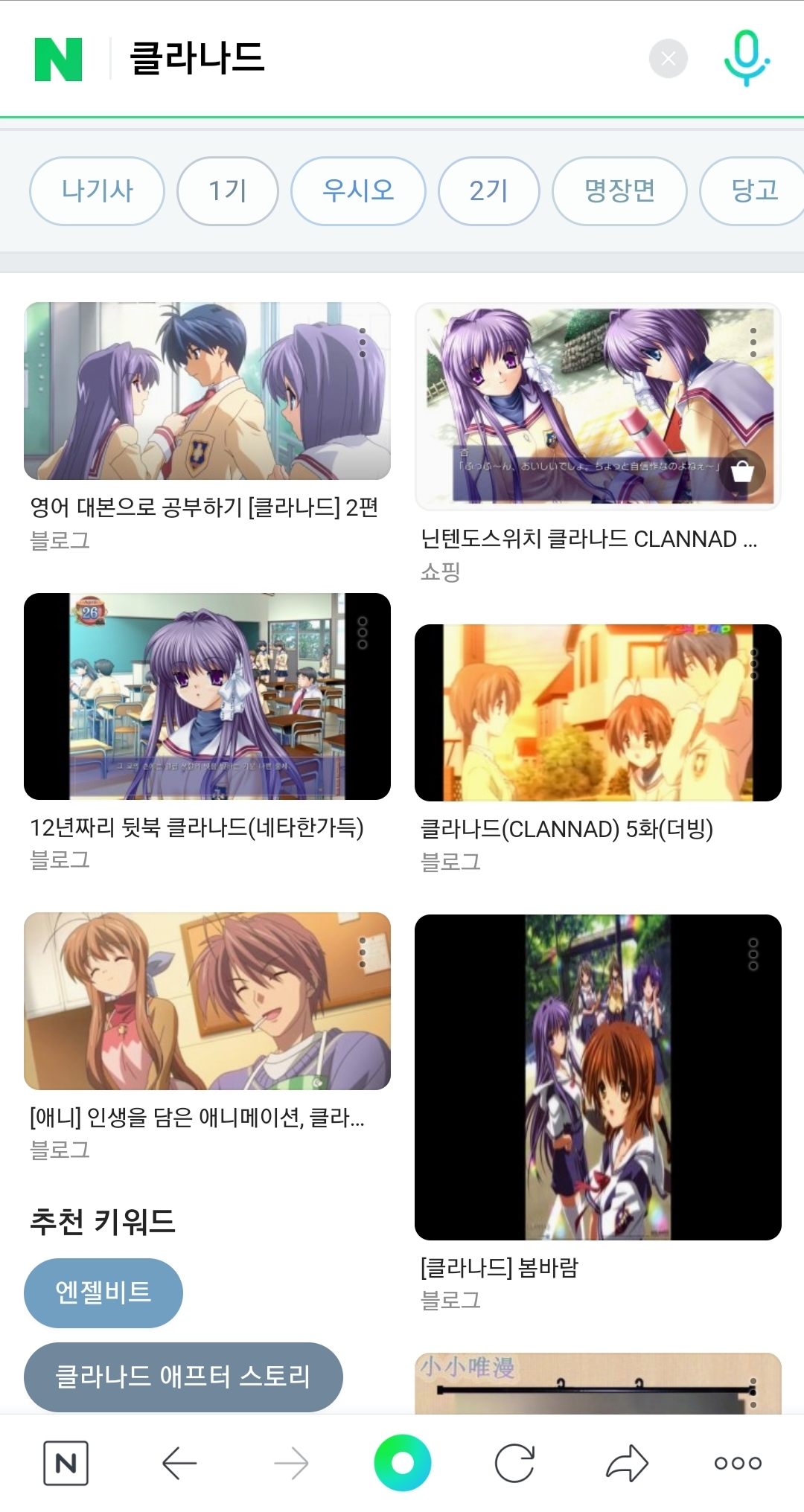Open blog post 클라나드(CLANNAD) 5화(더빙)
This screenshot has height=1512, width=804.
coord(567,829)
